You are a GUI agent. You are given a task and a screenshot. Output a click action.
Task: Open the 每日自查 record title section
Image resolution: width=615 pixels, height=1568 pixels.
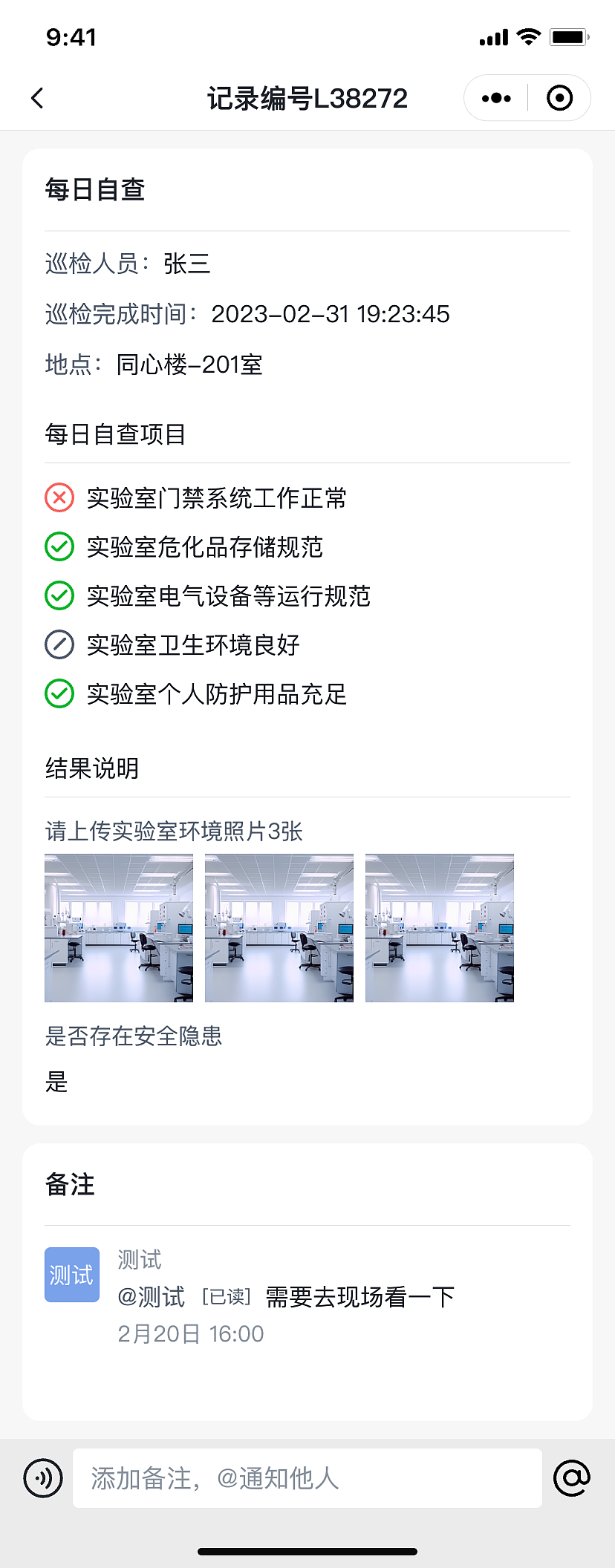(96, 190)
